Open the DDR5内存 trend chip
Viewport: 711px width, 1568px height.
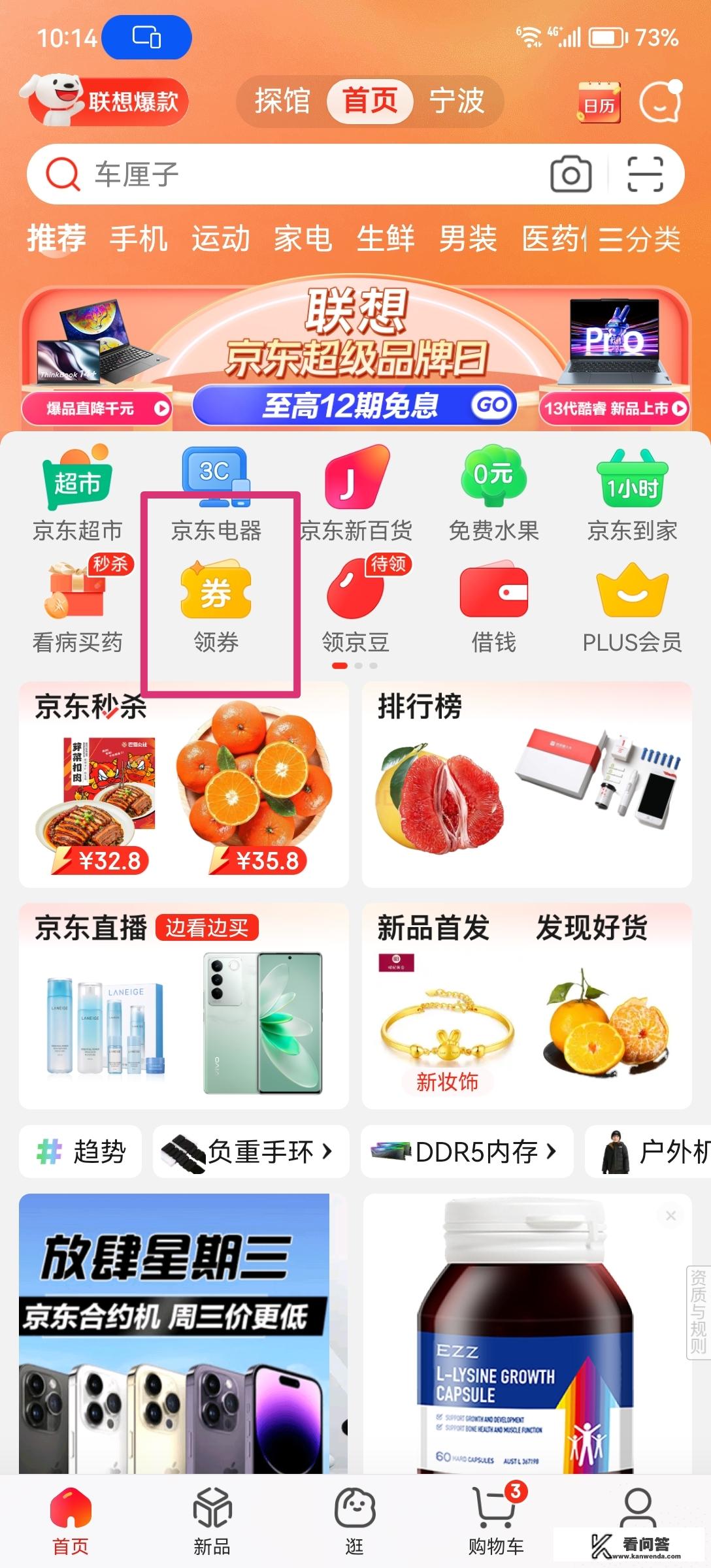tap(467, 1152)
